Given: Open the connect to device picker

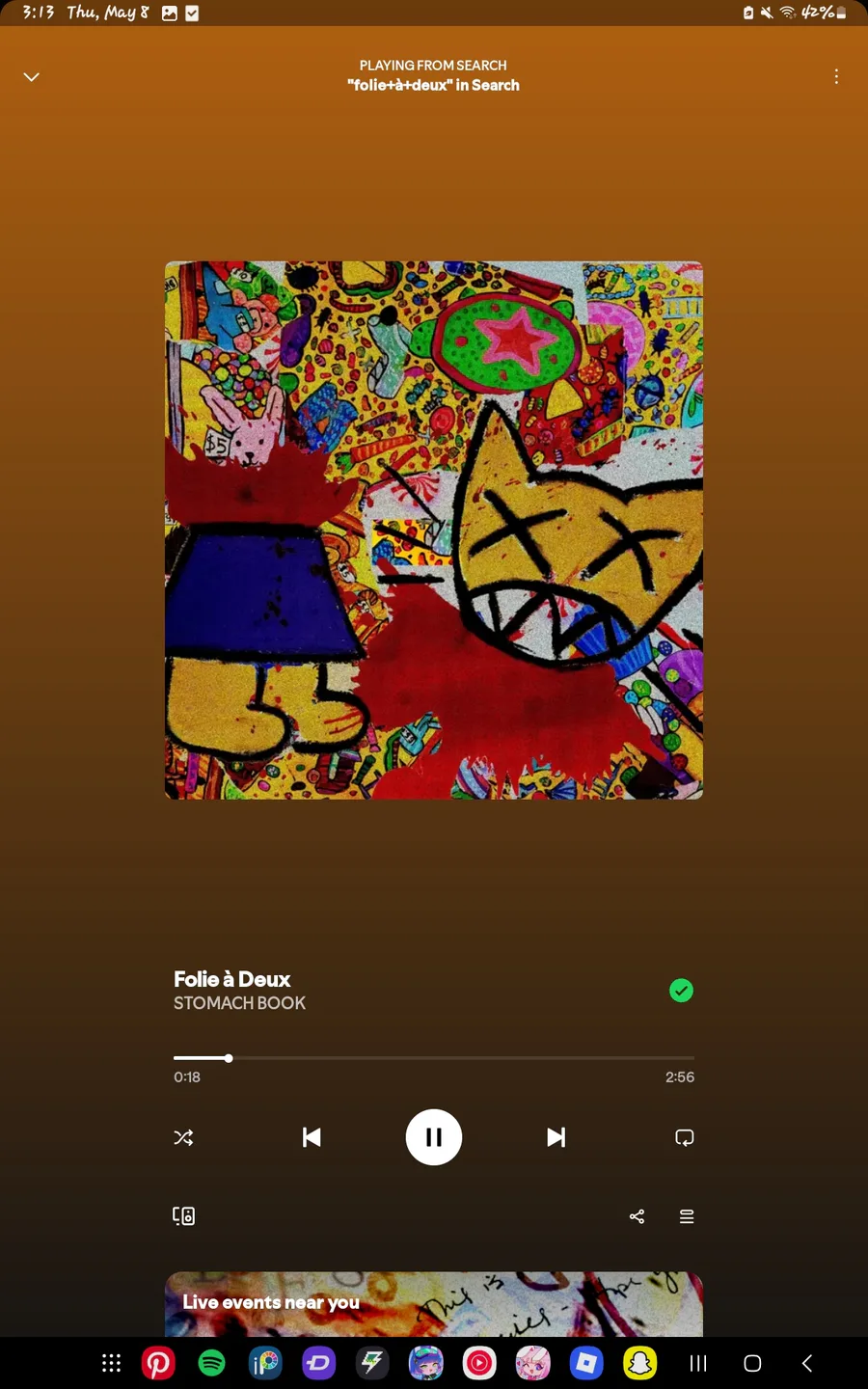Looking at the screenshot, I should coord(183,1216).
